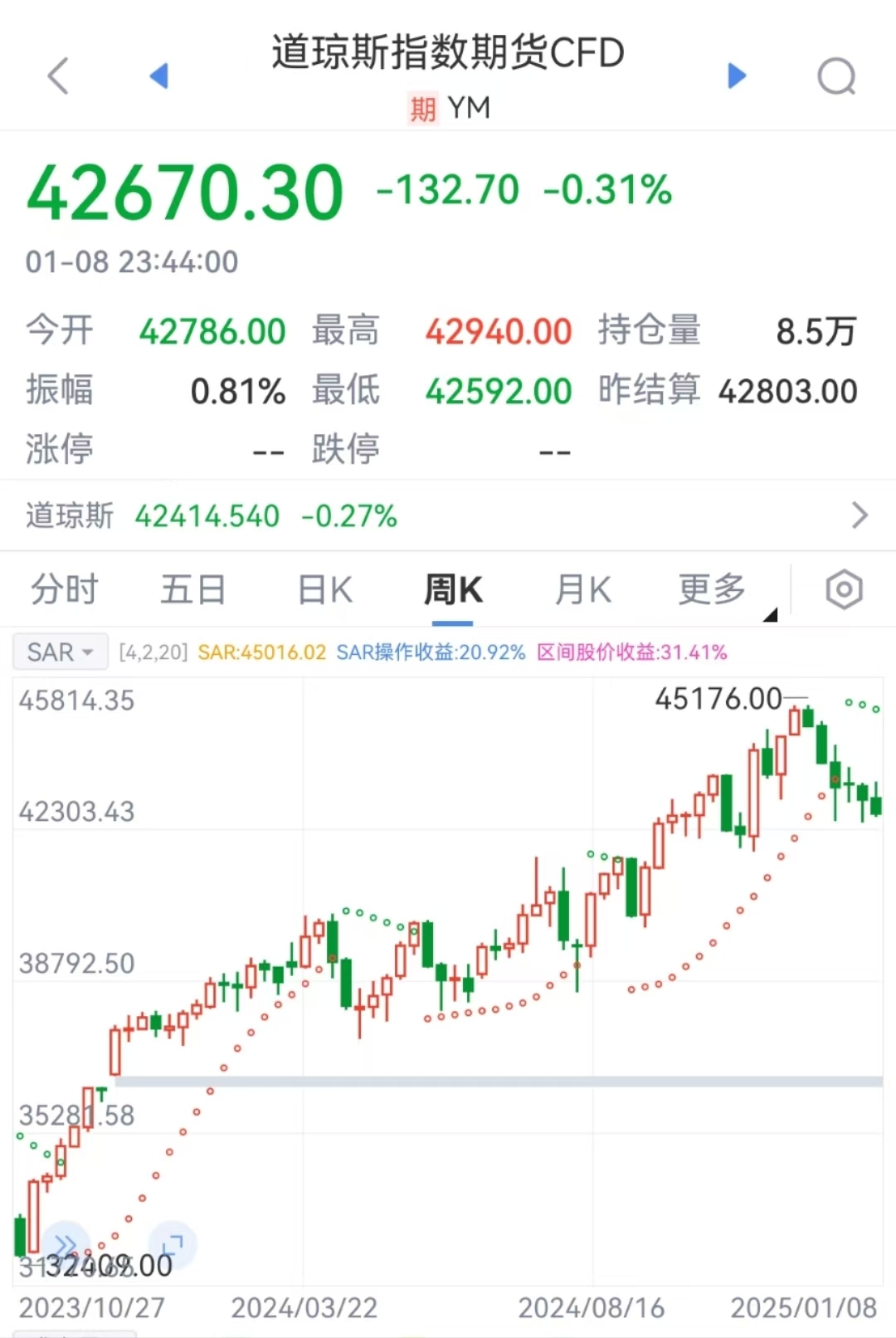This screenshot has width=896, height=1338.
Task: Open chart settings via gear icon
Action: pos(844,589)
